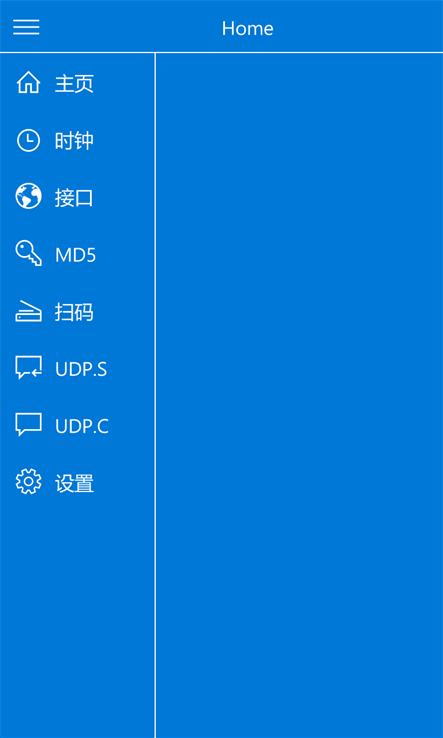Image resolution: width=443 pixels, height=738 pixels.
Task: Open UDP.C page
Action: [x=77, y=426]
